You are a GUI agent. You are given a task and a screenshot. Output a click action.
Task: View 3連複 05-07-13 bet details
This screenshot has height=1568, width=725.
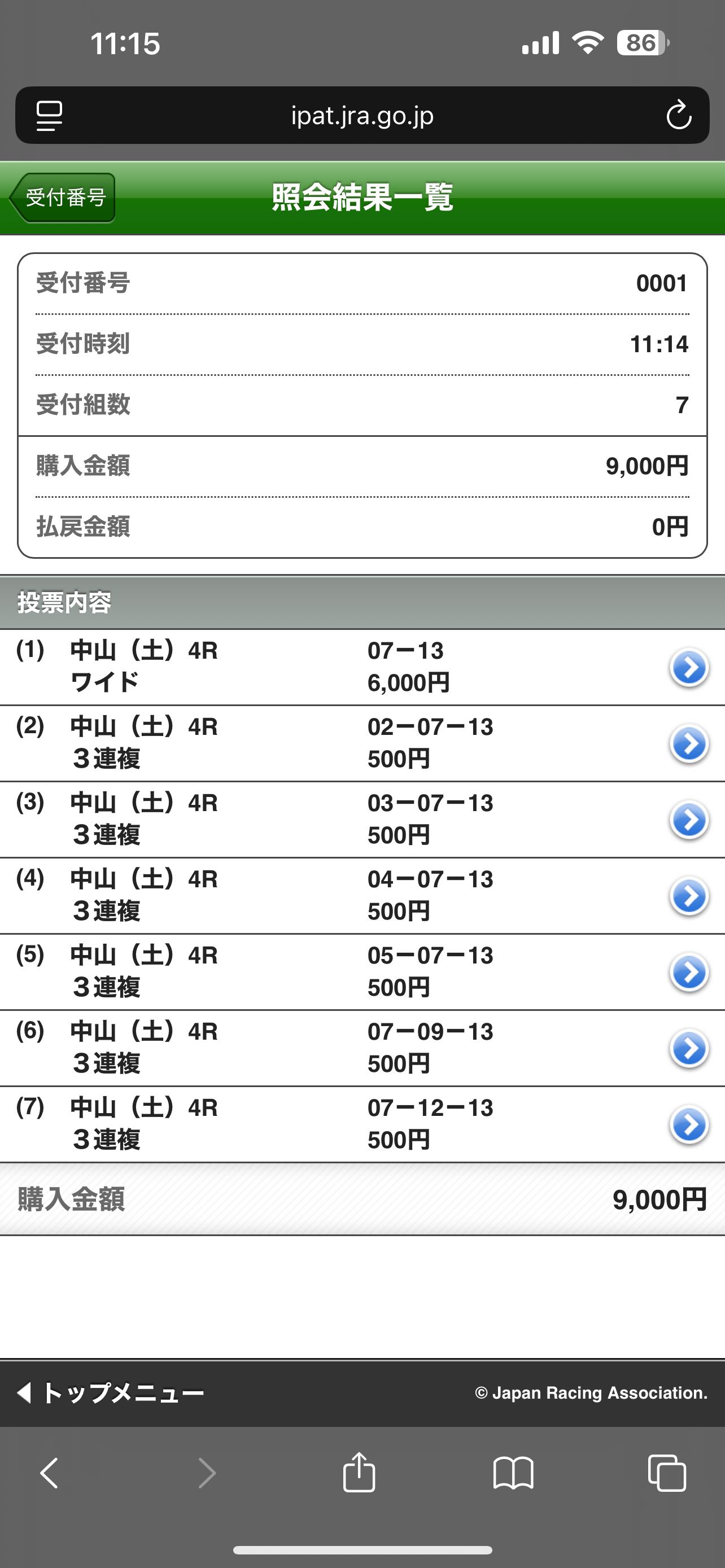click(688, 972)
